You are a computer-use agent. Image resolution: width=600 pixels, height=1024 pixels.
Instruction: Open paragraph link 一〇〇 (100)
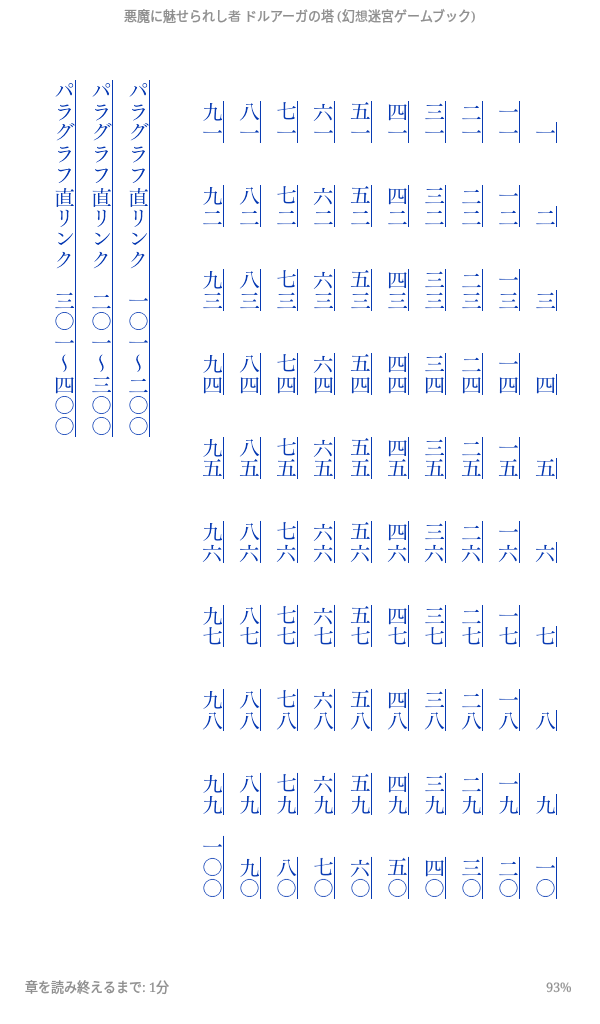point(212,867)
